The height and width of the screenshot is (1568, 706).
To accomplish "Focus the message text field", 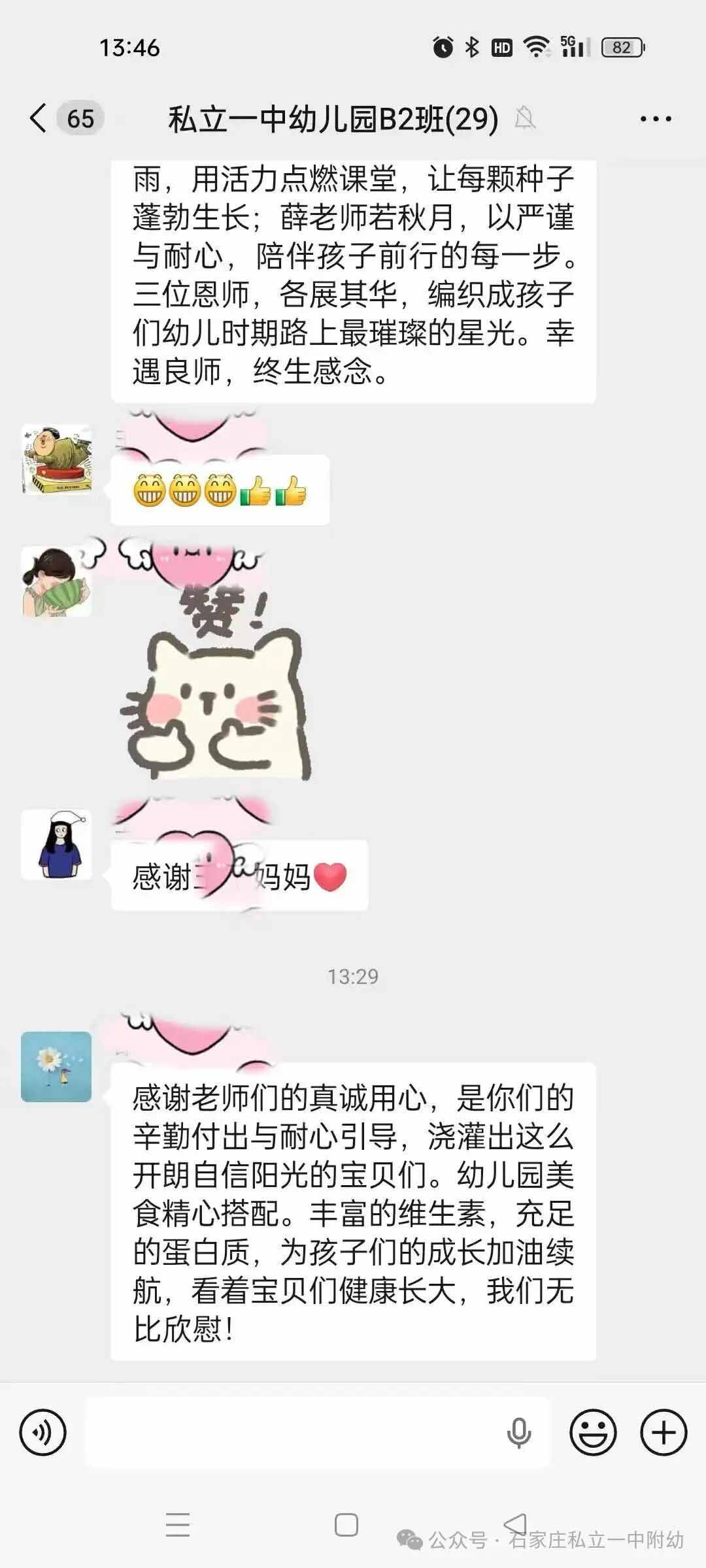I will 294,1433.
